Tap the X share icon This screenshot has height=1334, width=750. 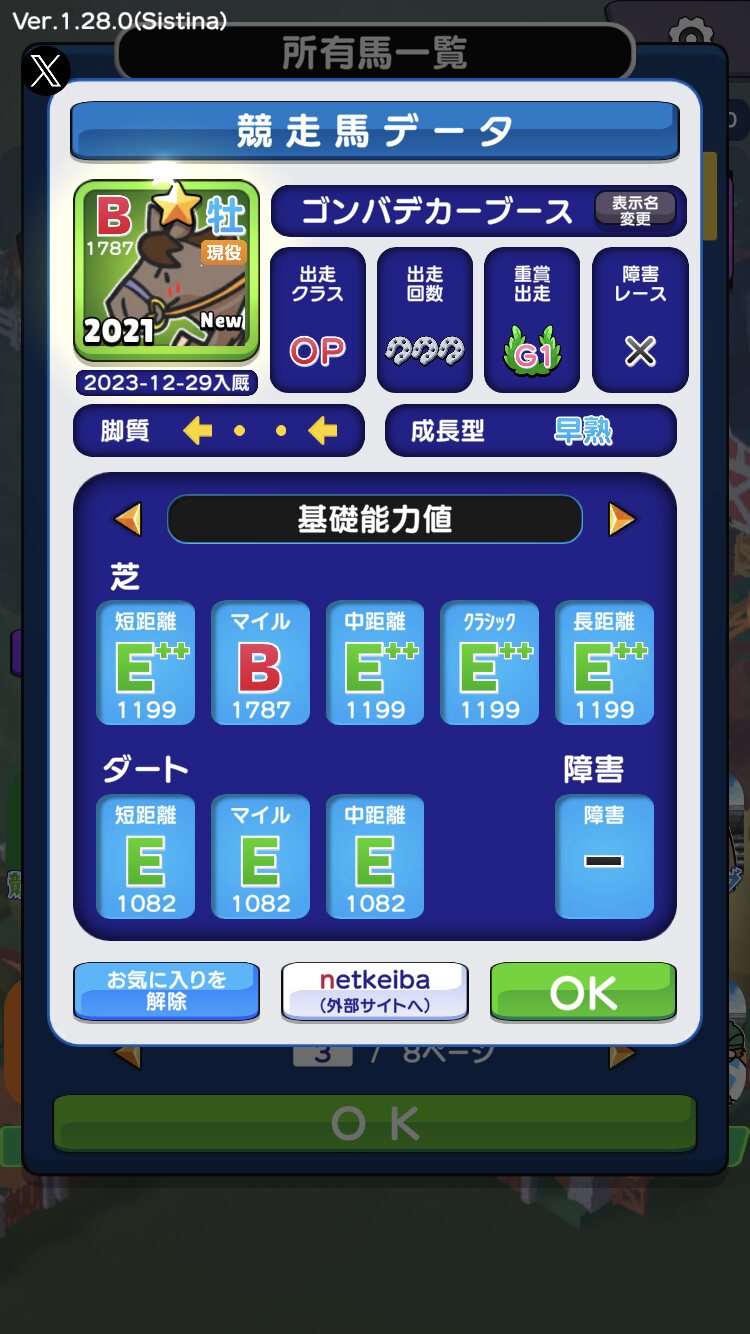(46, 71)
